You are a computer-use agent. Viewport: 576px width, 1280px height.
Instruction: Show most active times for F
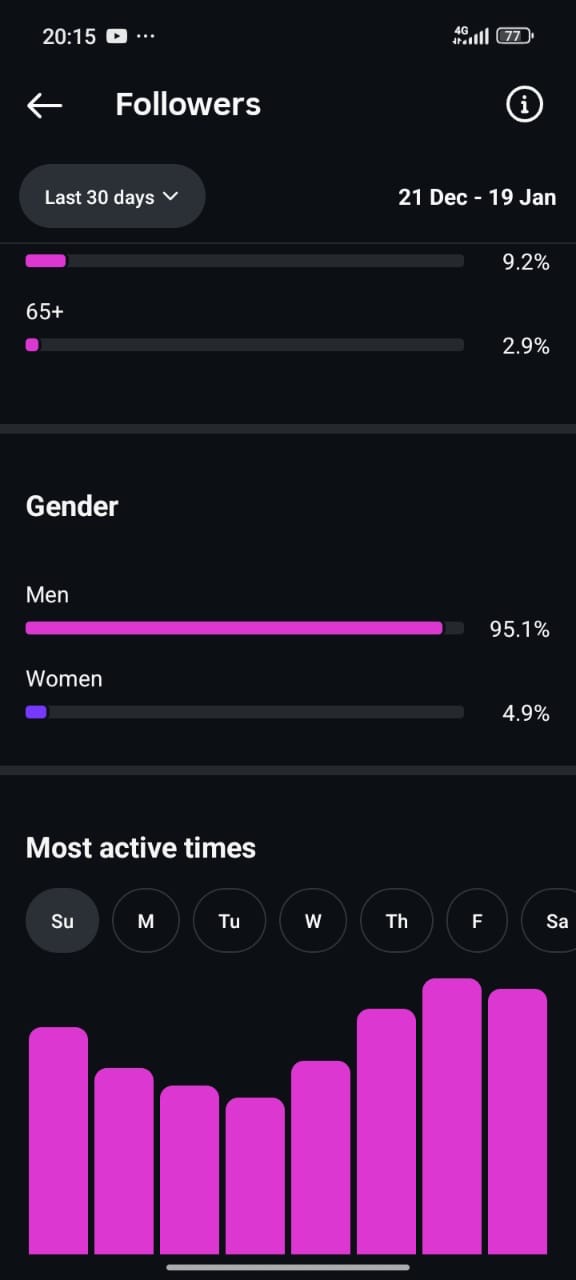pyautogui.click(x=477, y=921)
